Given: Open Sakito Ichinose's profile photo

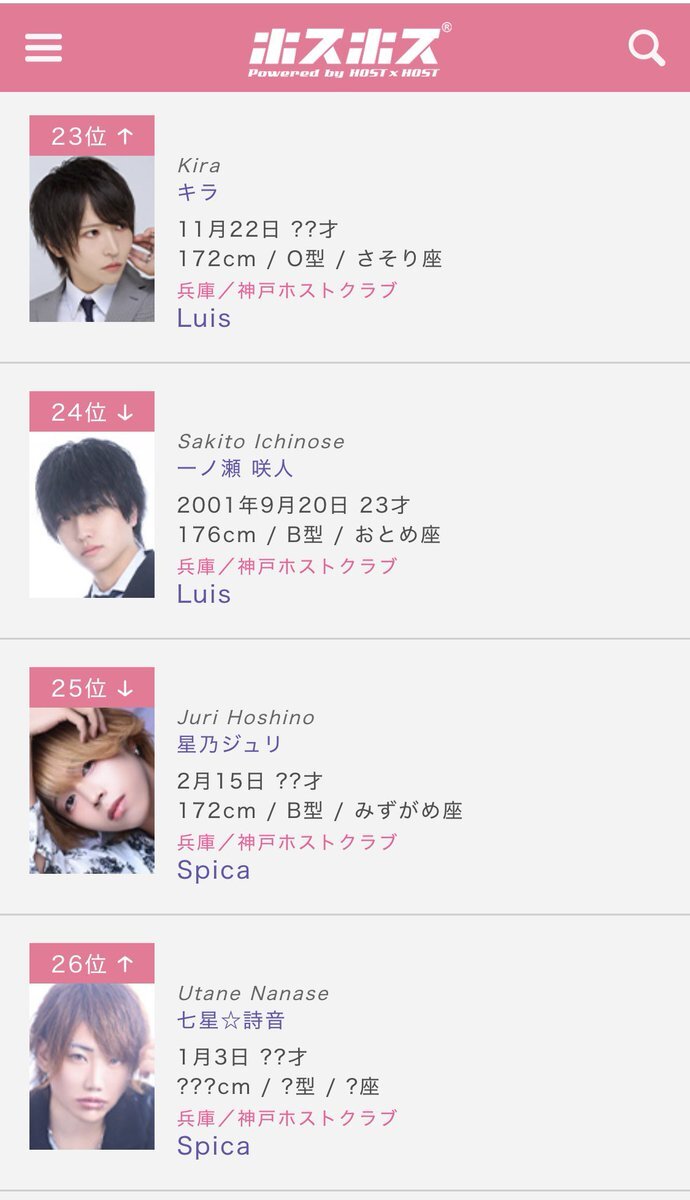Looking at the screenshot, I should (92, 514).
